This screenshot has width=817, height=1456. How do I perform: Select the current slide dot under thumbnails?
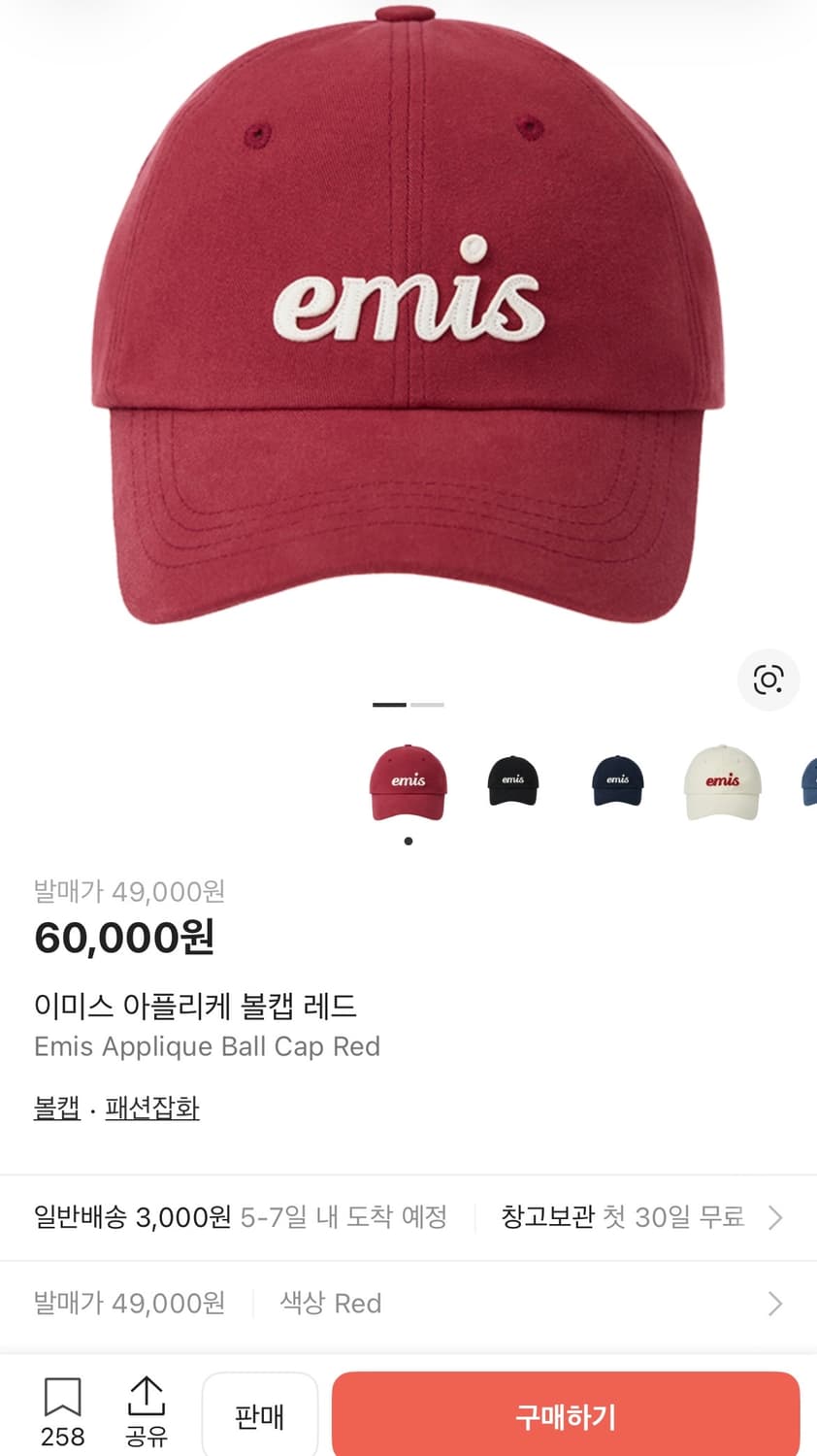[x=408, y=841]
